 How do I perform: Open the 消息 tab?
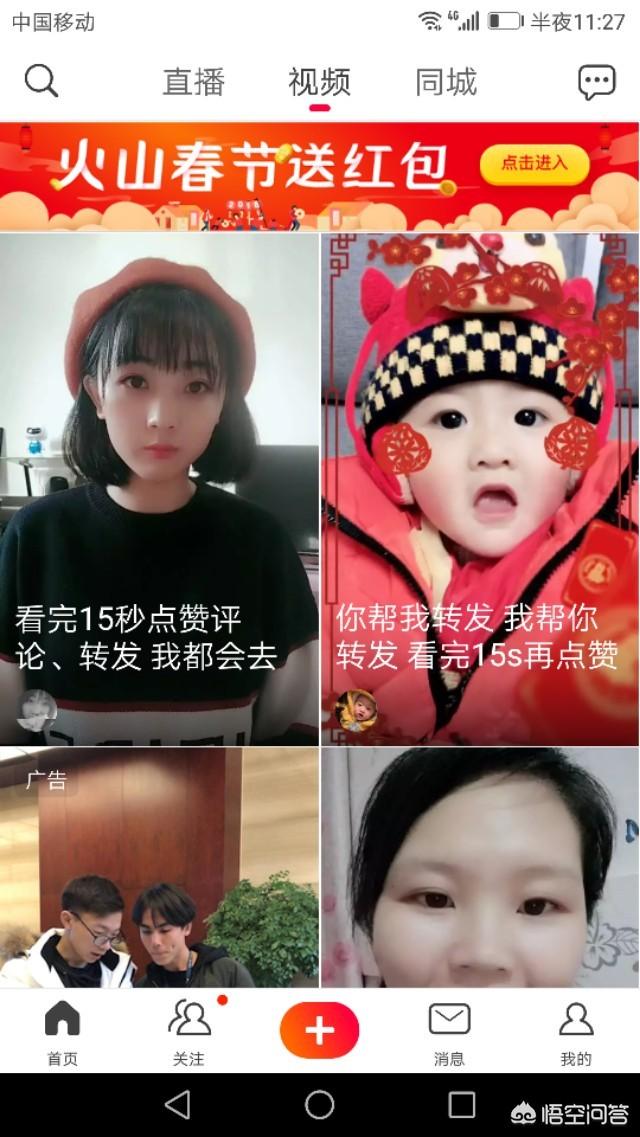click(449, 1032)
